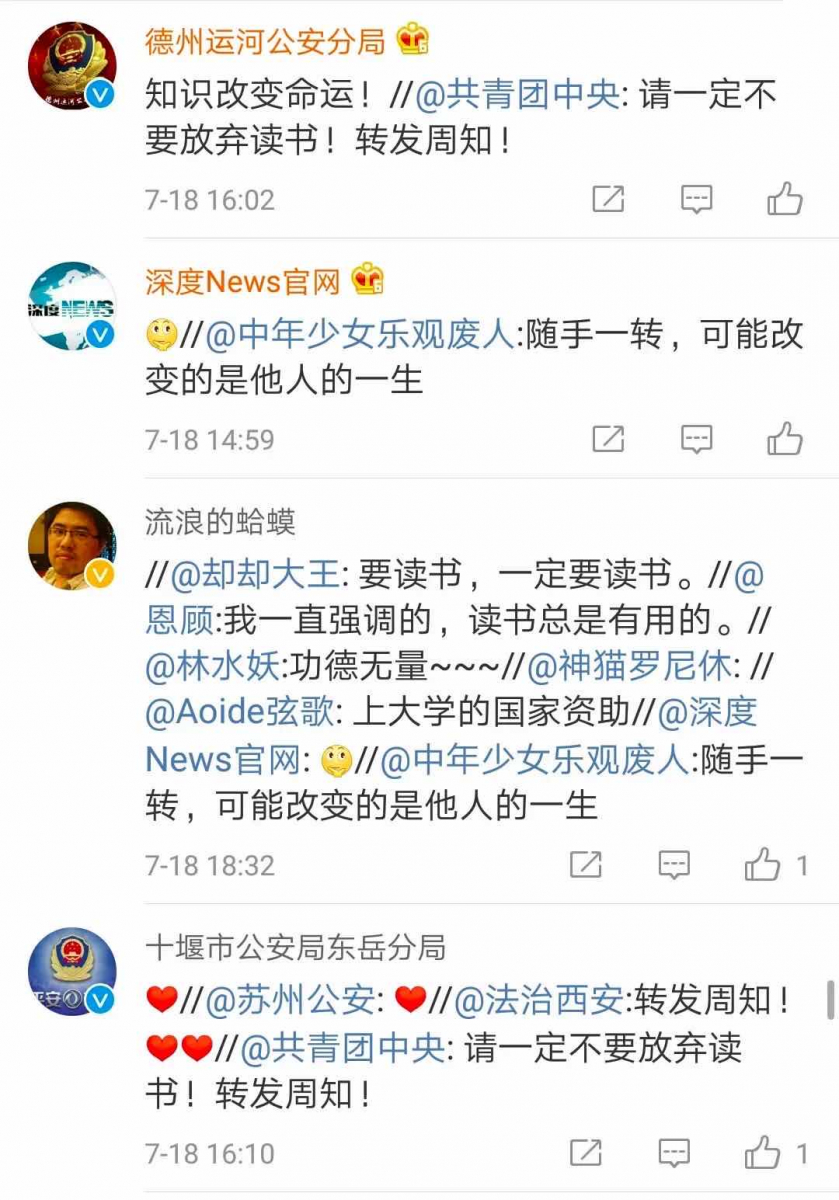Repost 德州运河公安分局's comment
The image size is (839, 1200).
click(608, 199)
